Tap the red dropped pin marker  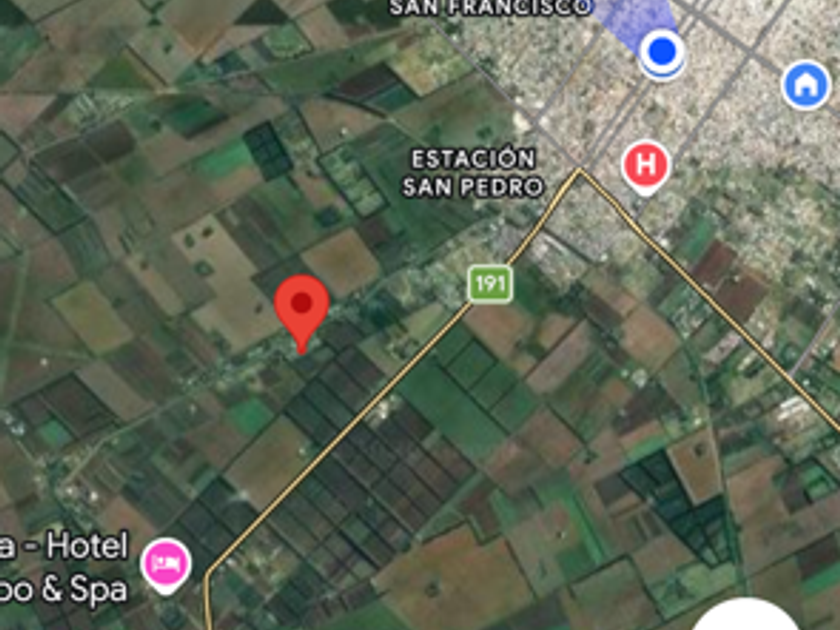coord(302,305)
